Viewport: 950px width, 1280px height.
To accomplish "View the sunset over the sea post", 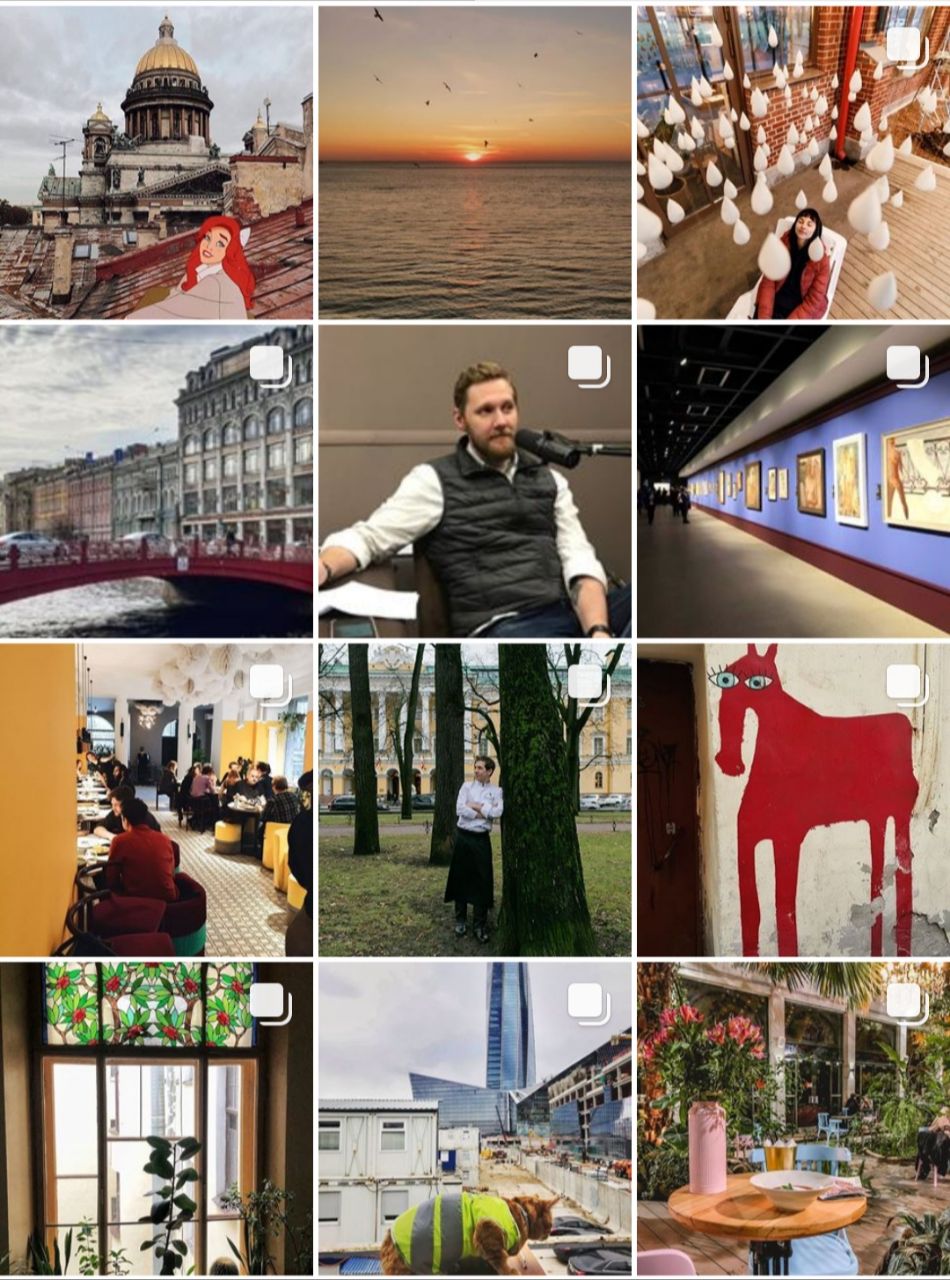I will (x=475, y=162).
